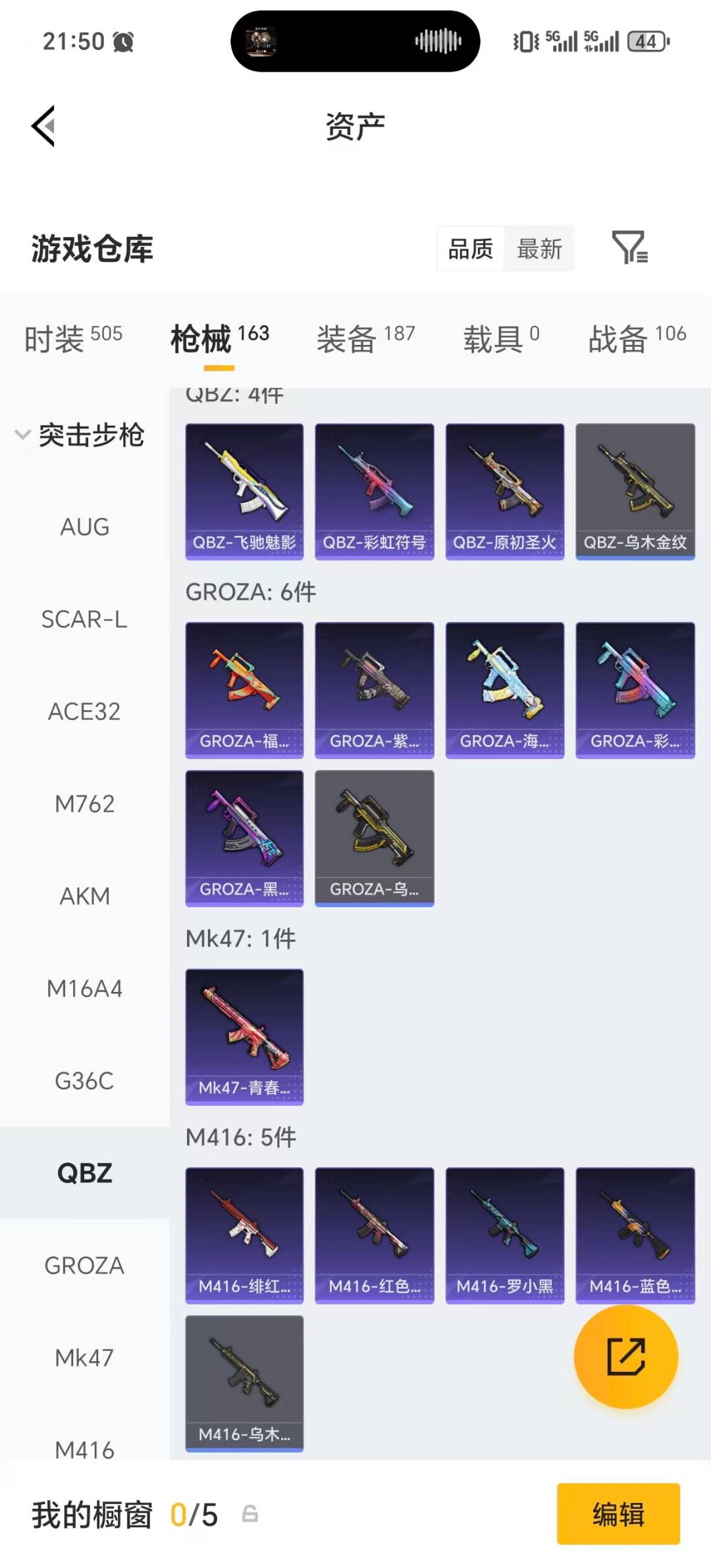Open the Mk47-青春 skin tile

point(244,1036)
